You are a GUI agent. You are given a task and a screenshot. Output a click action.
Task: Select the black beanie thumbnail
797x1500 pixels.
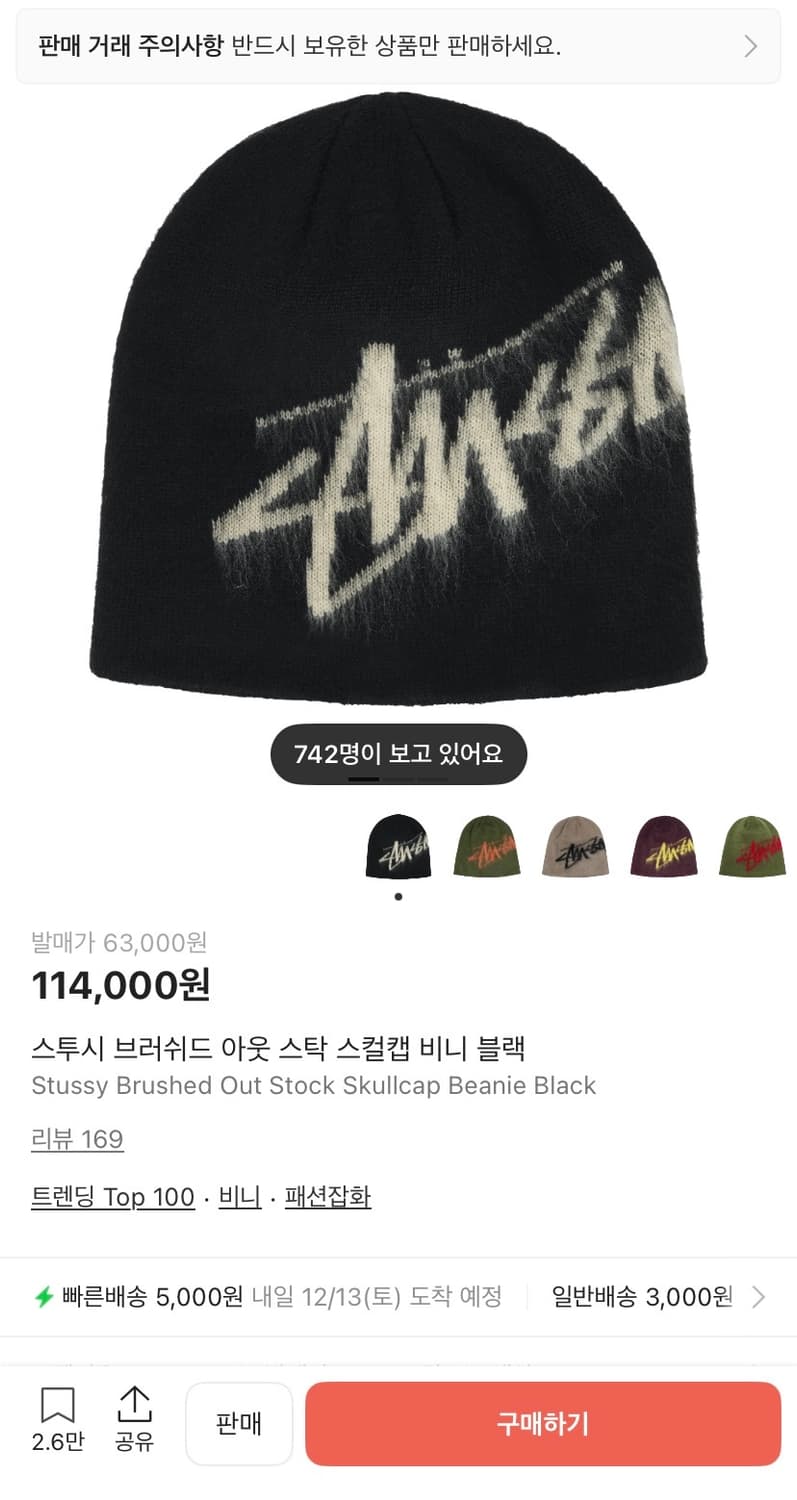[398, 849]
